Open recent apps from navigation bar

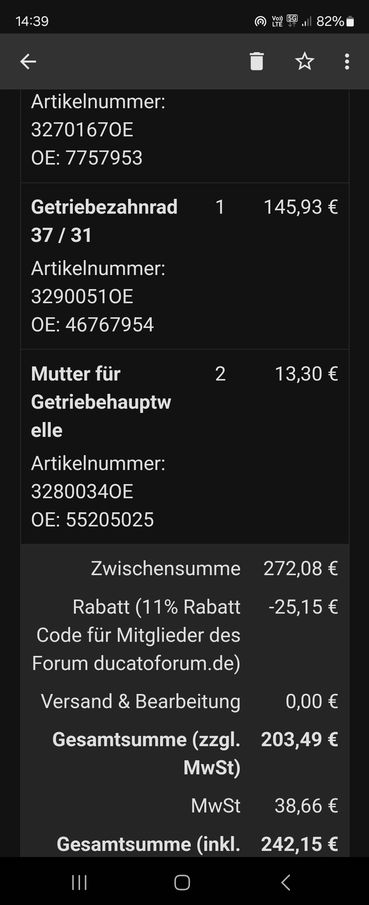[79, 882]
